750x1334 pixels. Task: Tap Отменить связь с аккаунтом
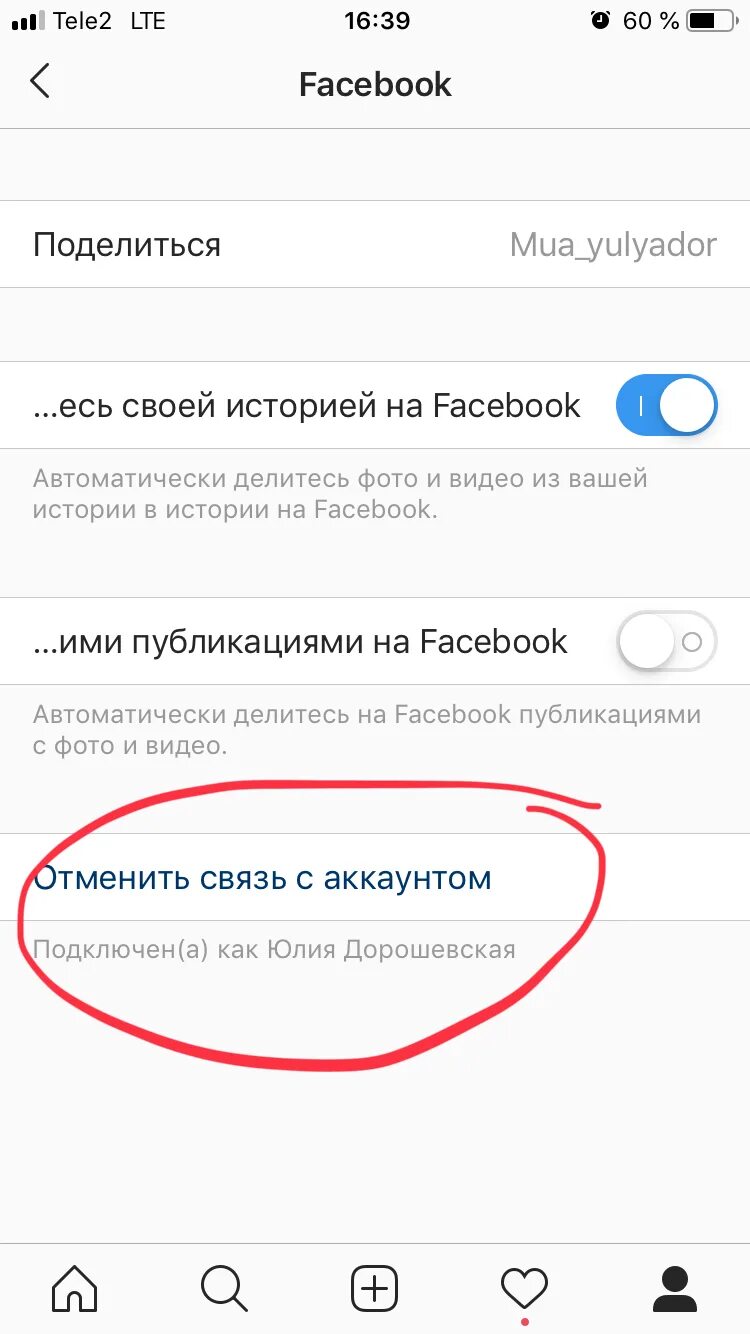262,878
